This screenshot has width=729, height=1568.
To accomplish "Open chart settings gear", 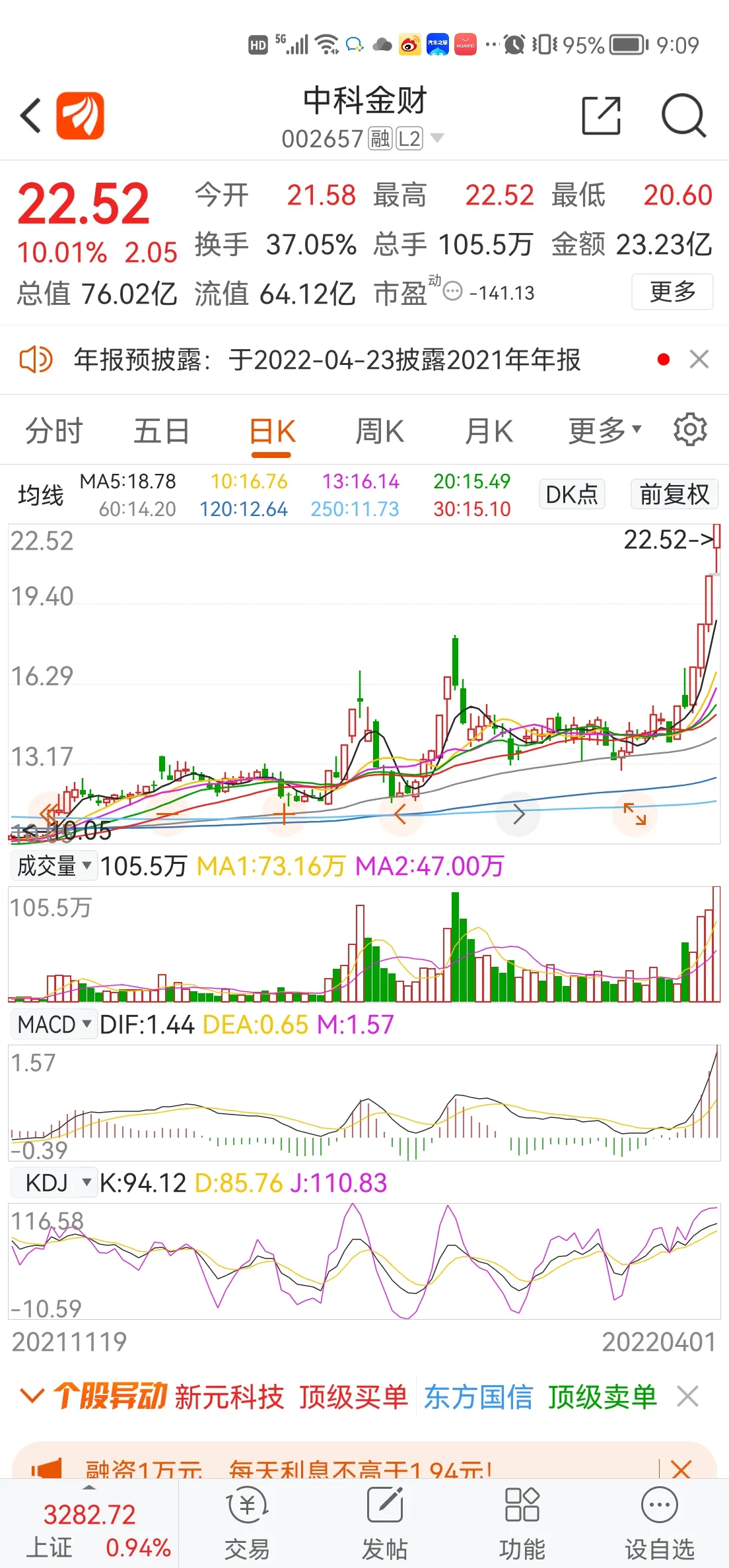I will pos(690,430).
